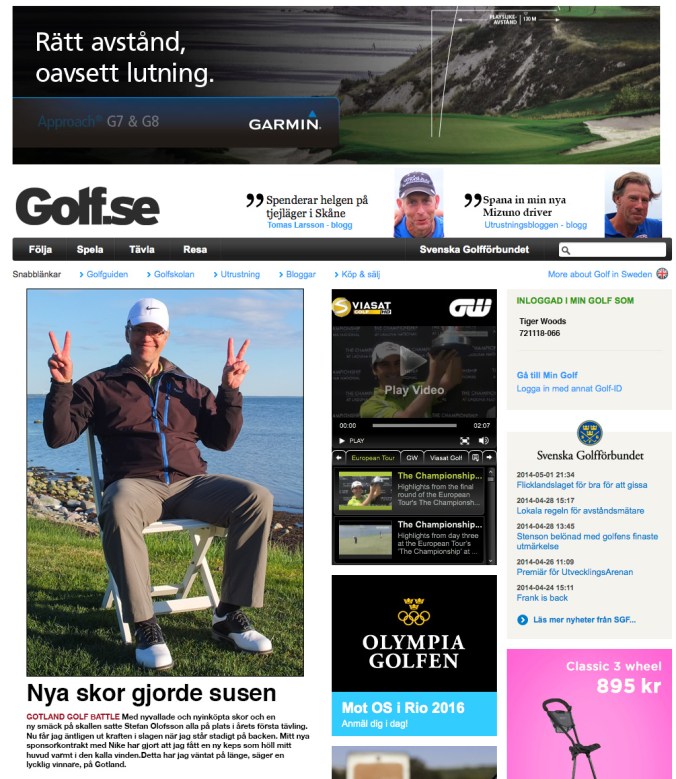Switch to the Tävla section
676x779 pixels.
(x=142, y=249)
